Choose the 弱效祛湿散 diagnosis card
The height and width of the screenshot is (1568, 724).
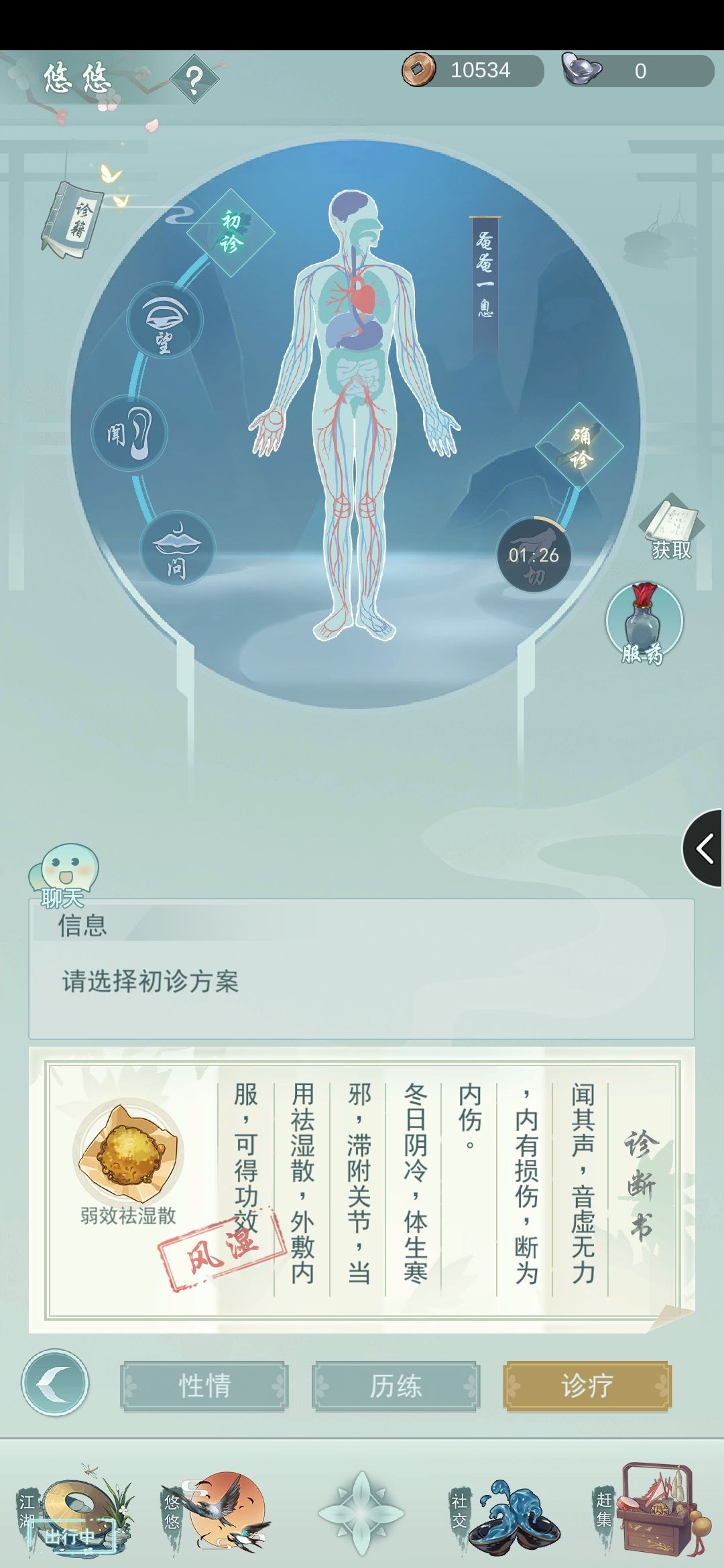362,1189
